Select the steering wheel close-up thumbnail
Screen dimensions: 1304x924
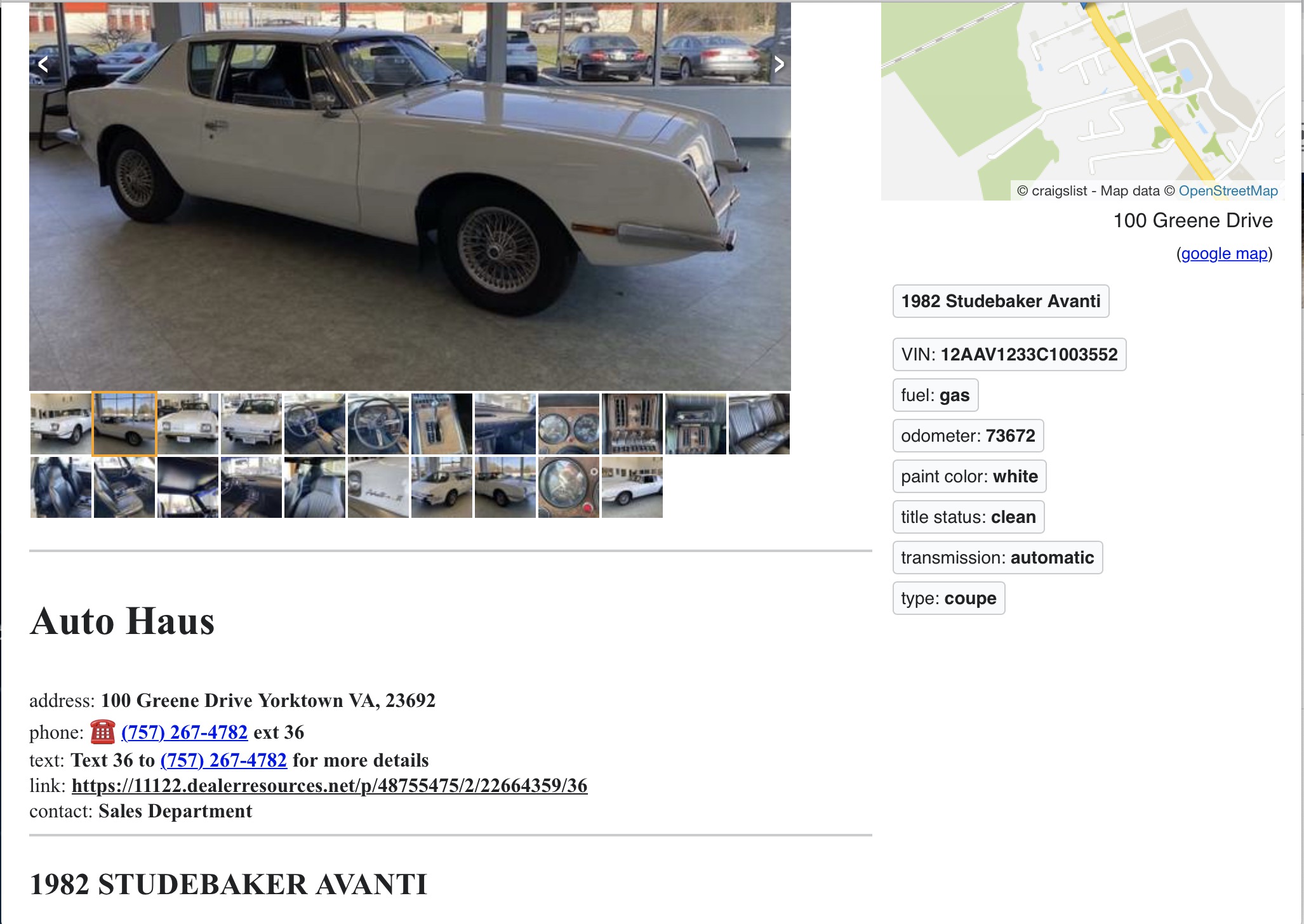(x=378, y=424)
